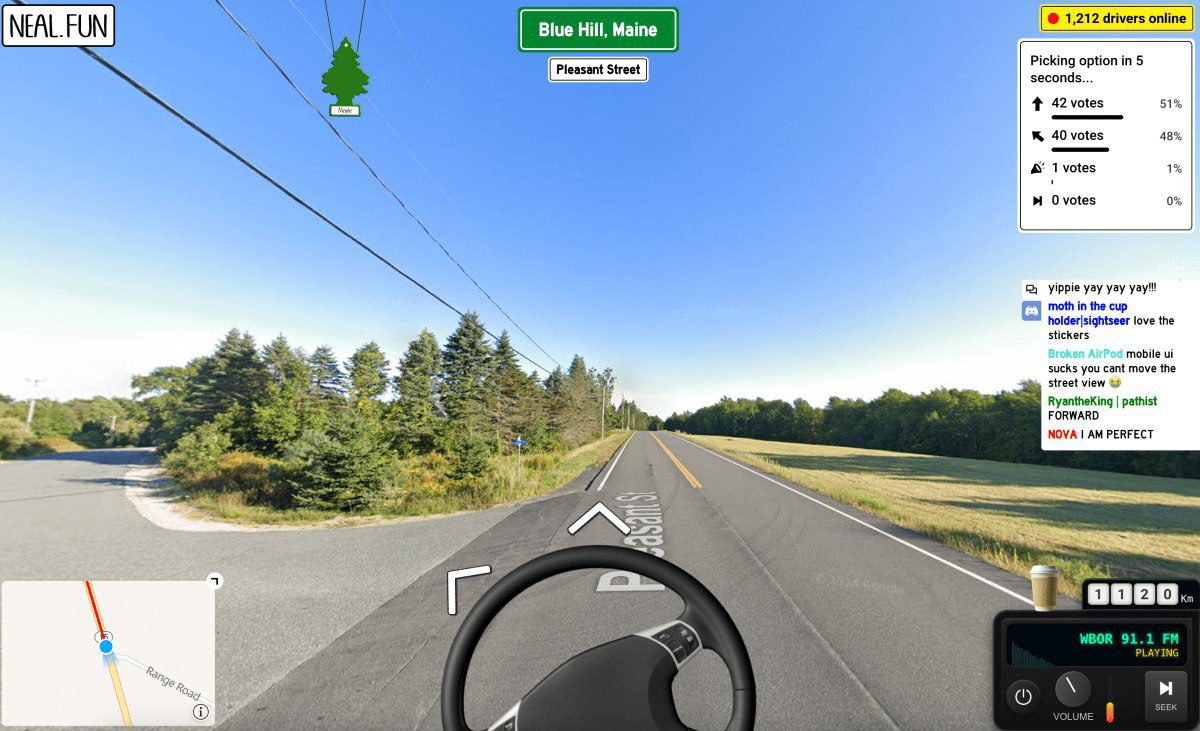The height and width of the screenshot is (731, 1200).
Task: Tap the left-turn chevron on the road
Action: click(467, 588)
